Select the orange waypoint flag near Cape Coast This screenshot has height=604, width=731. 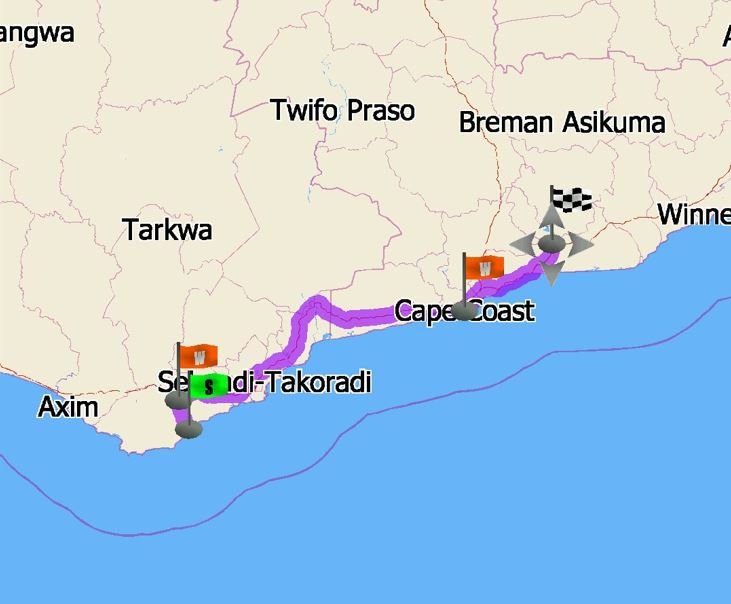pyautogui.click(x=484, y=268)
